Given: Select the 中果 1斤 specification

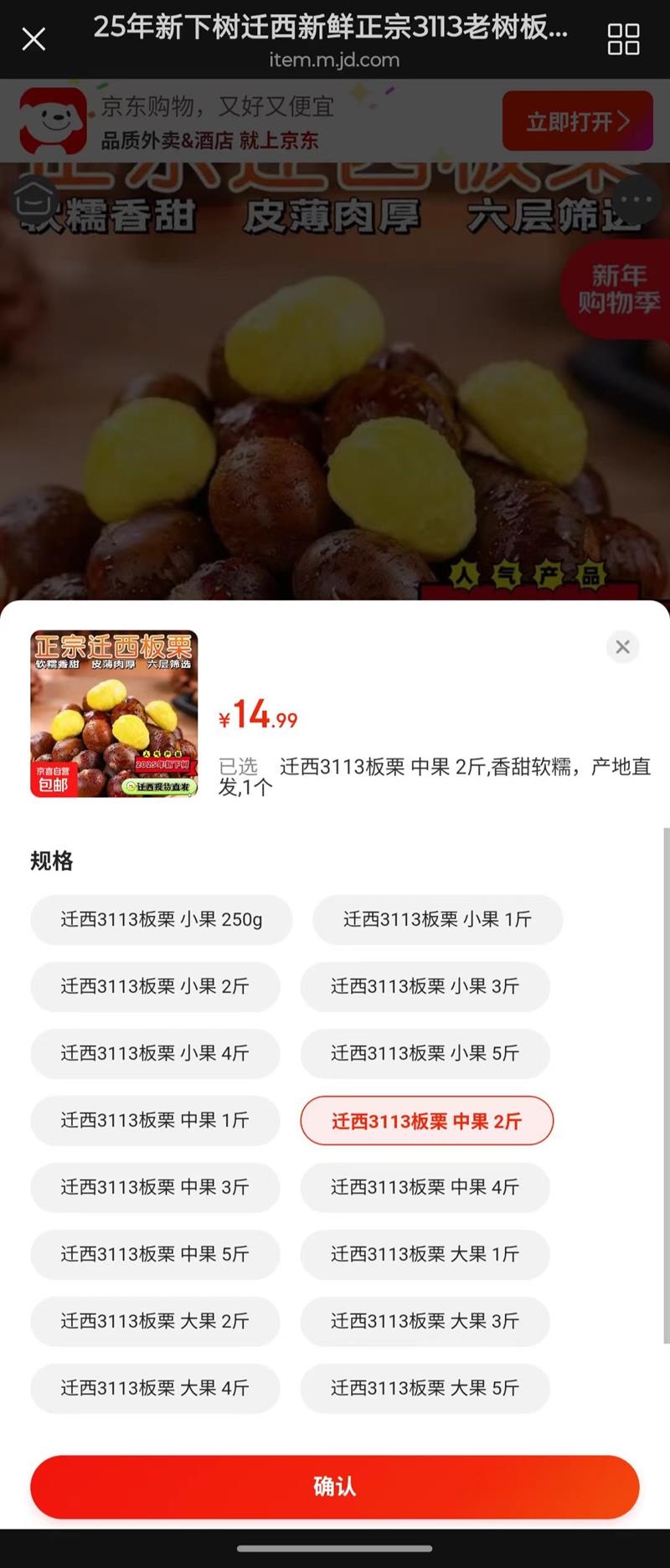Looking at the screenshot, I should (x=155, y=1121).
